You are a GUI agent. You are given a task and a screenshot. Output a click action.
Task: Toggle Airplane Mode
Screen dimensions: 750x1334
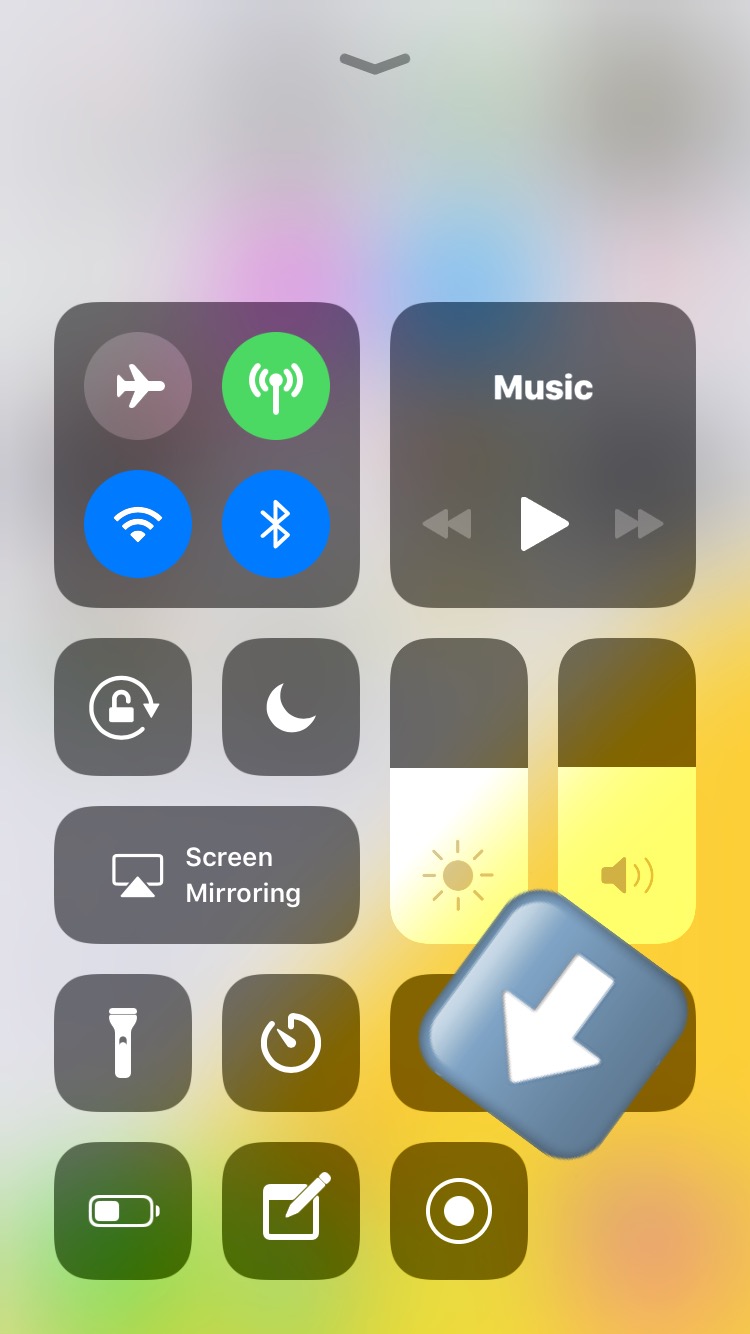(138, 386)
